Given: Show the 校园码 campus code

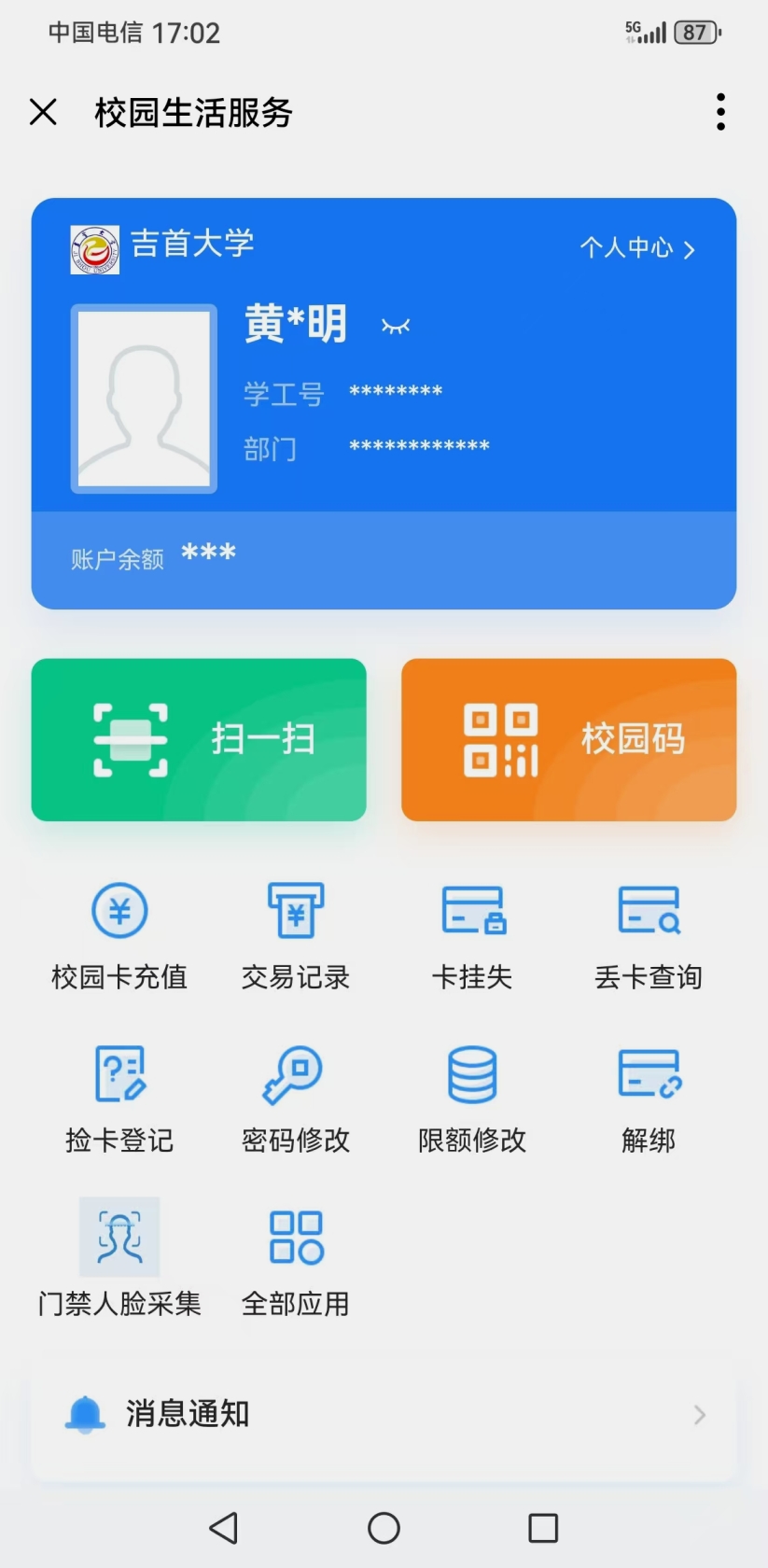Looking at the screenshot, I should (568, 740).
